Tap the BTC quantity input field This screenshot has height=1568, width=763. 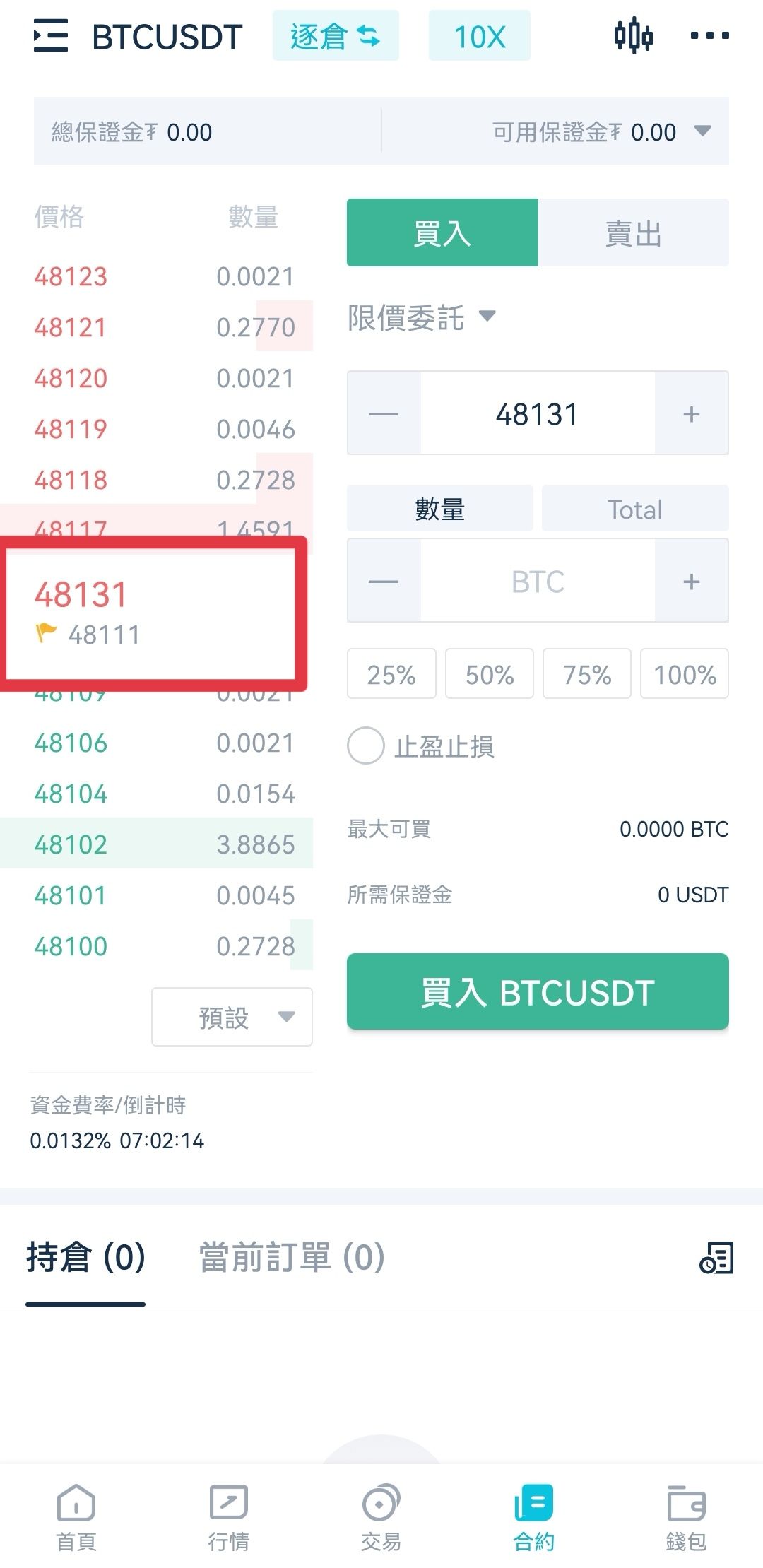[x=538, y=581]
